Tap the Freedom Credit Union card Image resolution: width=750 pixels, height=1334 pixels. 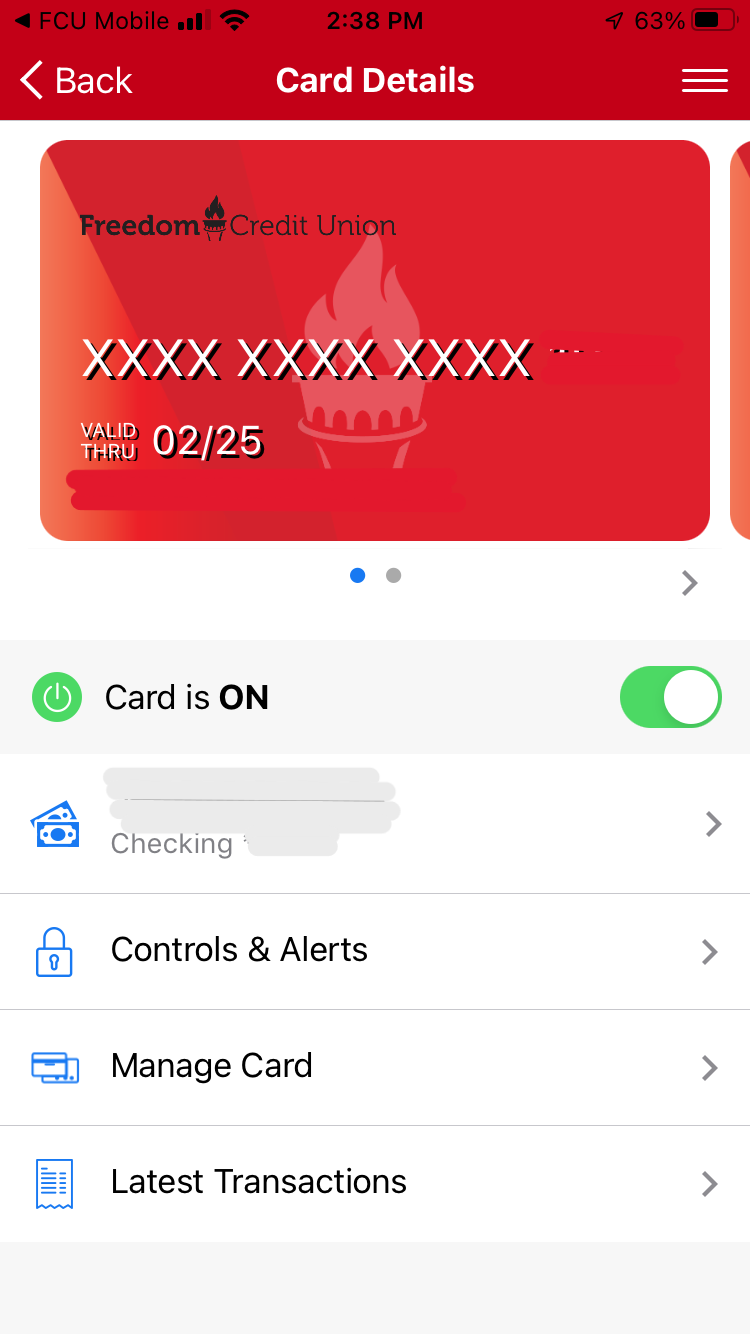click(374, 340)
